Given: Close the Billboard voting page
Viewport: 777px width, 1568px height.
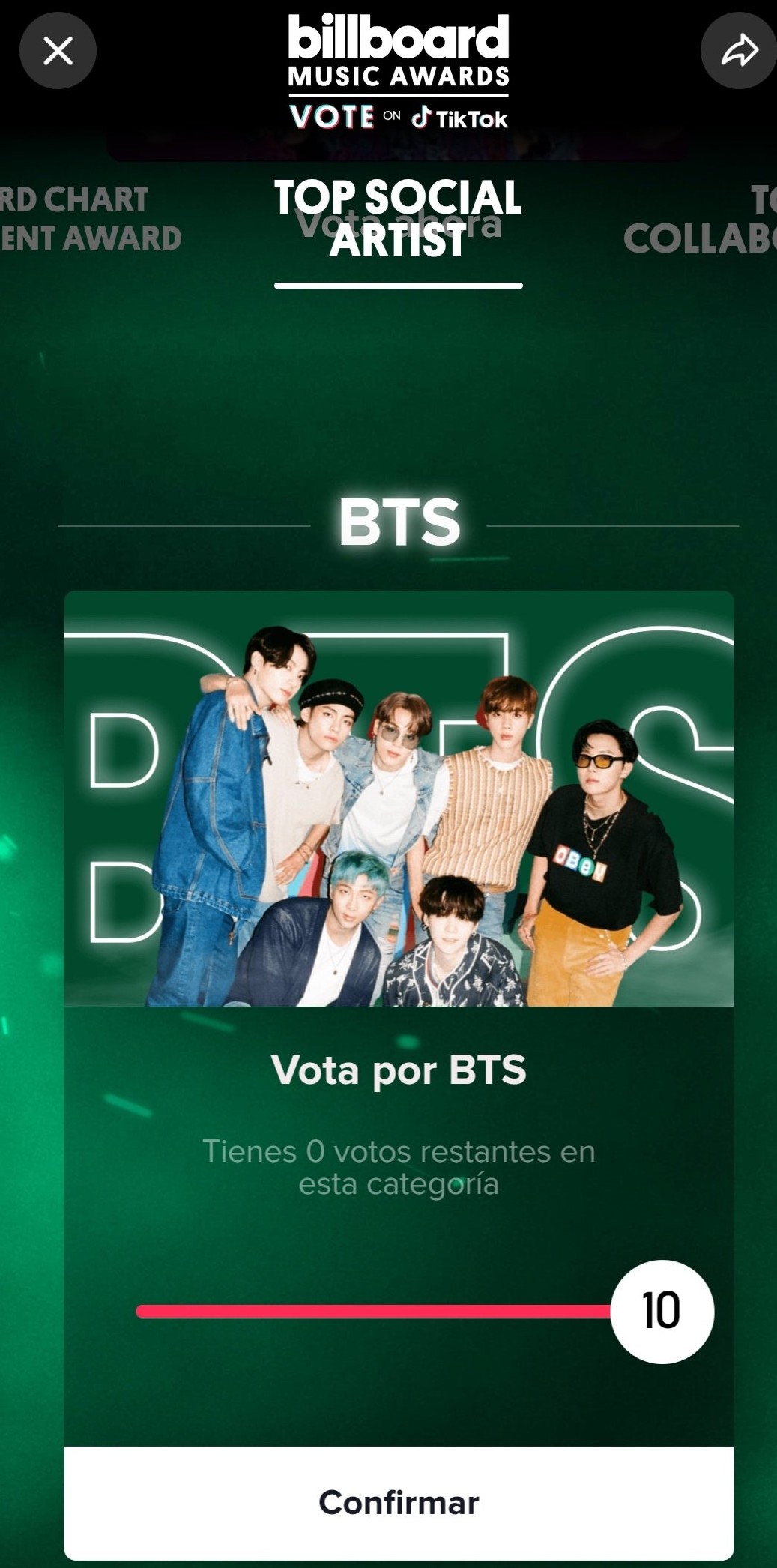Looking at the screenshot, I should (58, 51).
